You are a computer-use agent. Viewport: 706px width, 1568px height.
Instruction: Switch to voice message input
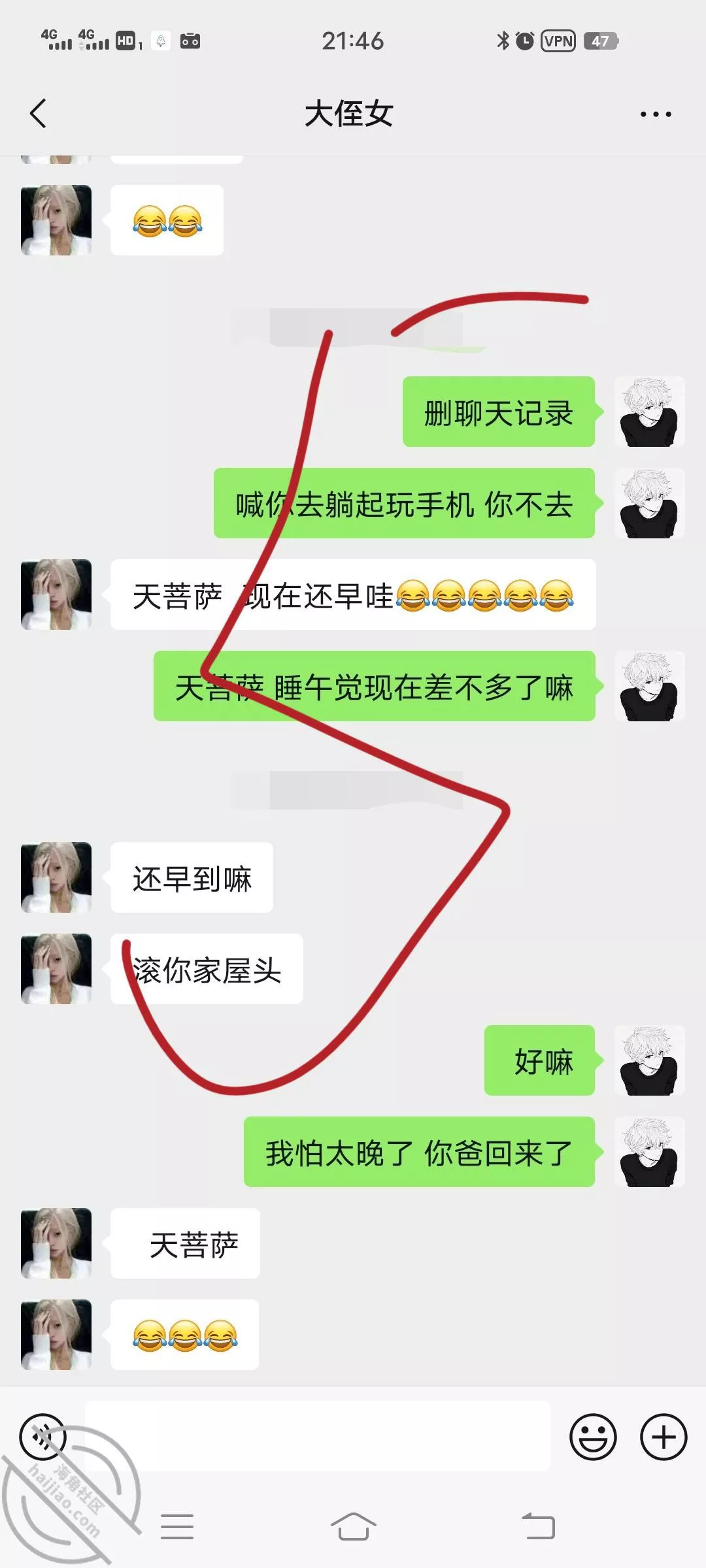coord(43,1437)
